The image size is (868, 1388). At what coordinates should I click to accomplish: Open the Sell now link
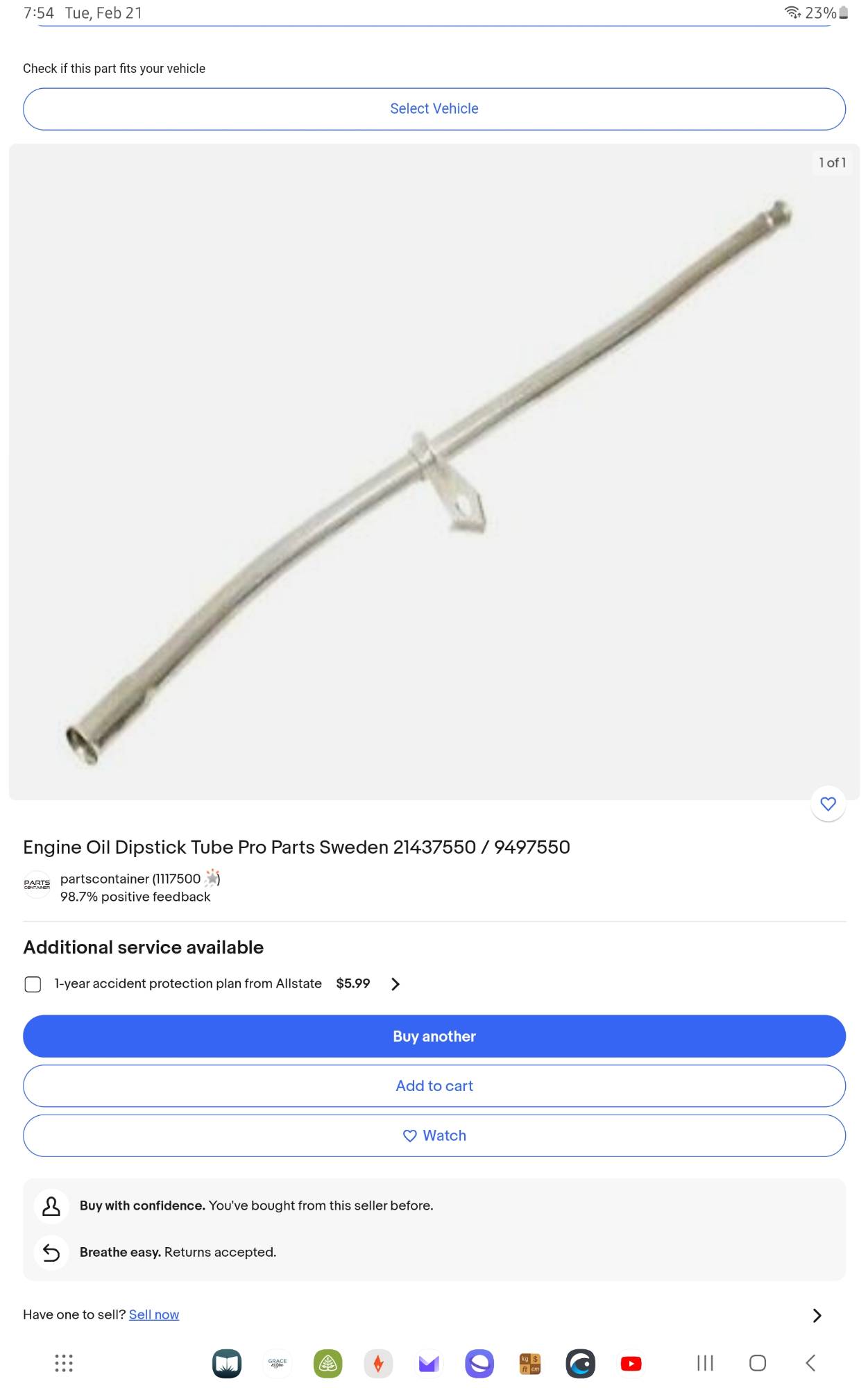[x=153, y=1314]
